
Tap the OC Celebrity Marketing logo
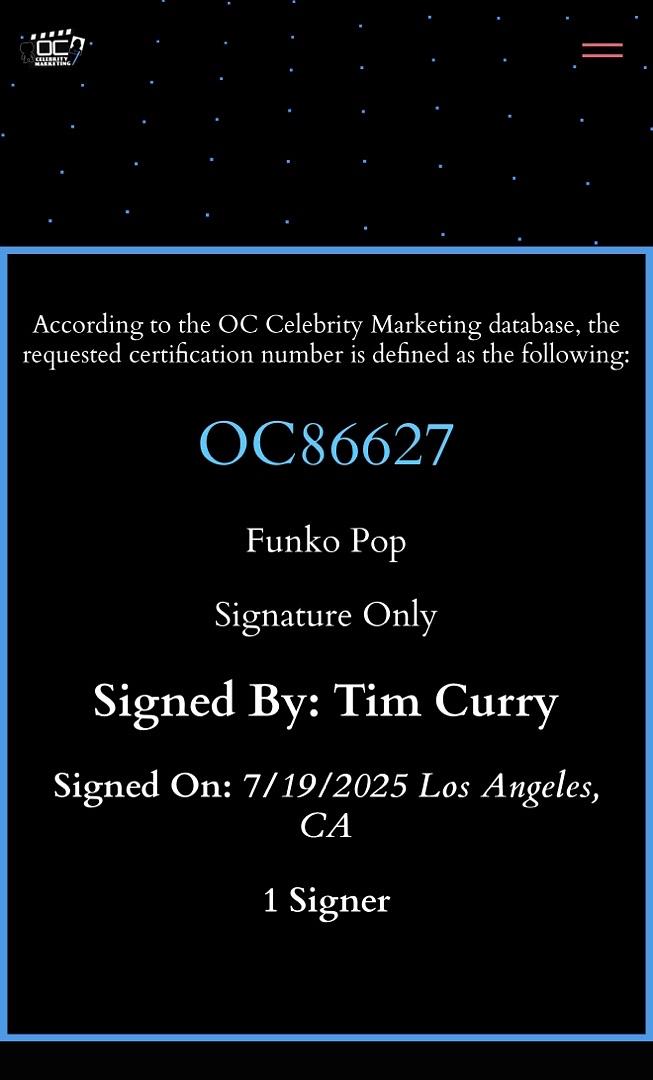pos(52,49)
